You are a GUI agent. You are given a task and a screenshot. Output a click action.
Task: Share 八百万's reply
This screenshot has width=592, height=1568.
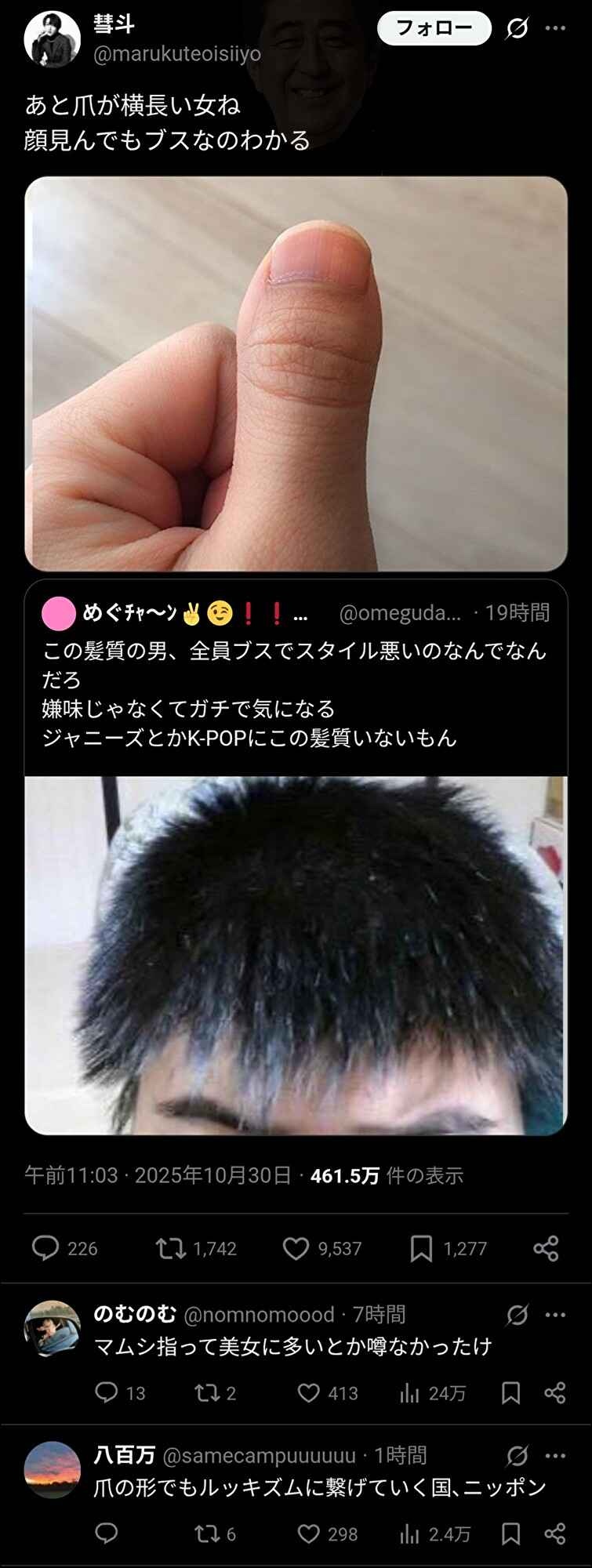pyautogui.click(x=555, y=1534)
